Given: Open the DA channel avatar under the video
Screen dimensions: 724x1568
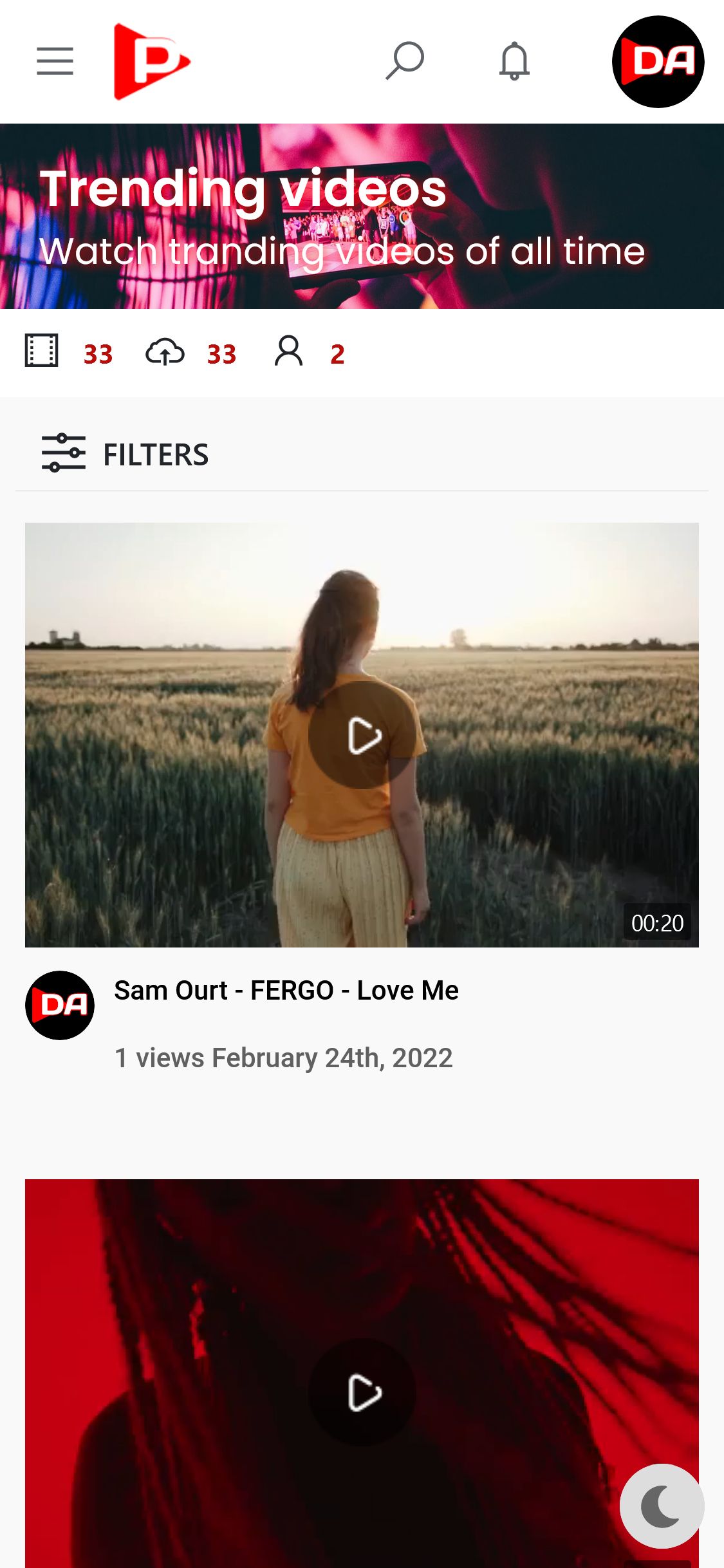Looking at the screenshot, I should [x=60, y=1005].
